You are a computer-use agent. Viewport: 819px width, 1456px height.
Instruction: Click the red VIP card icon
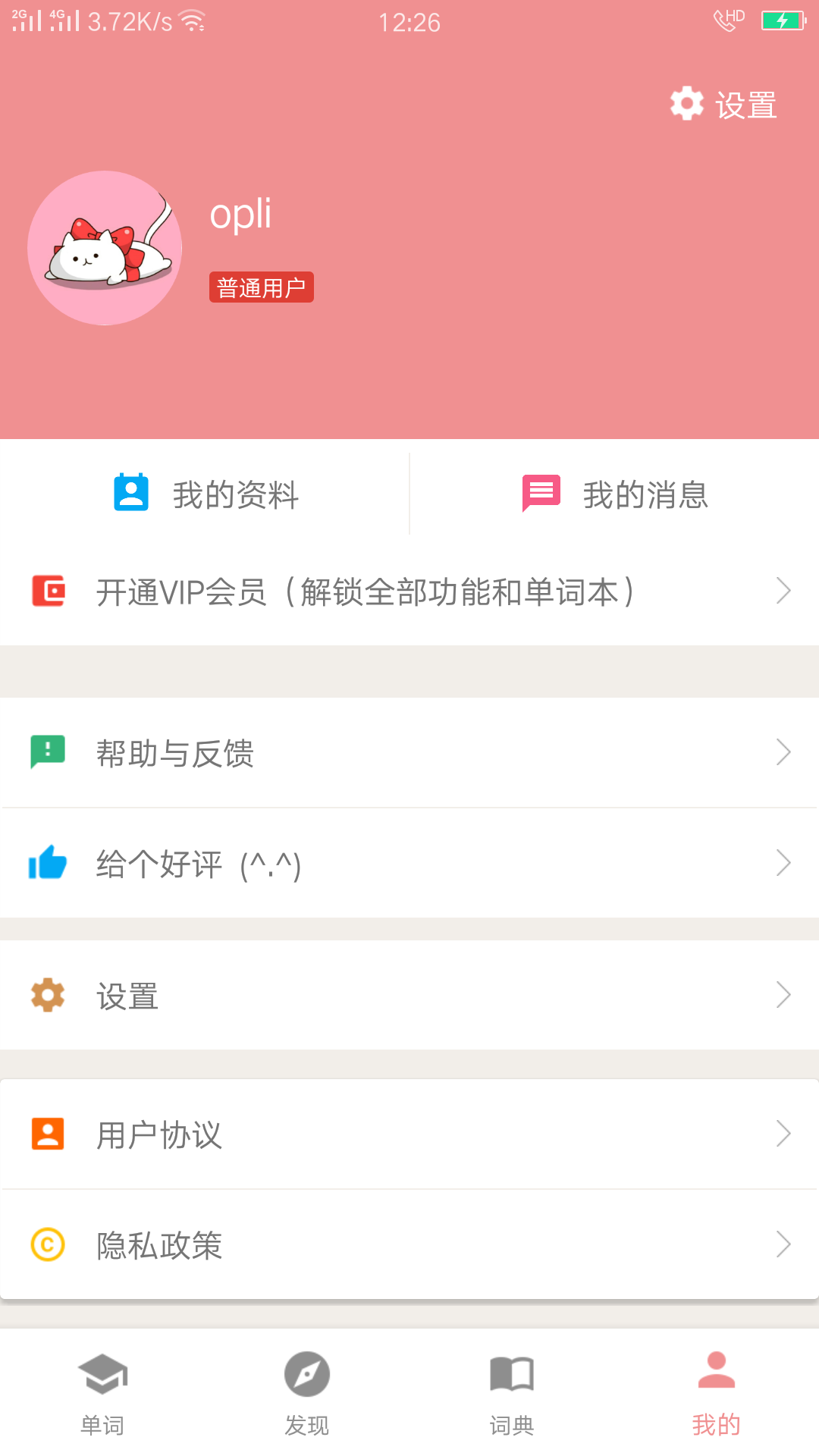click(47, 591)
